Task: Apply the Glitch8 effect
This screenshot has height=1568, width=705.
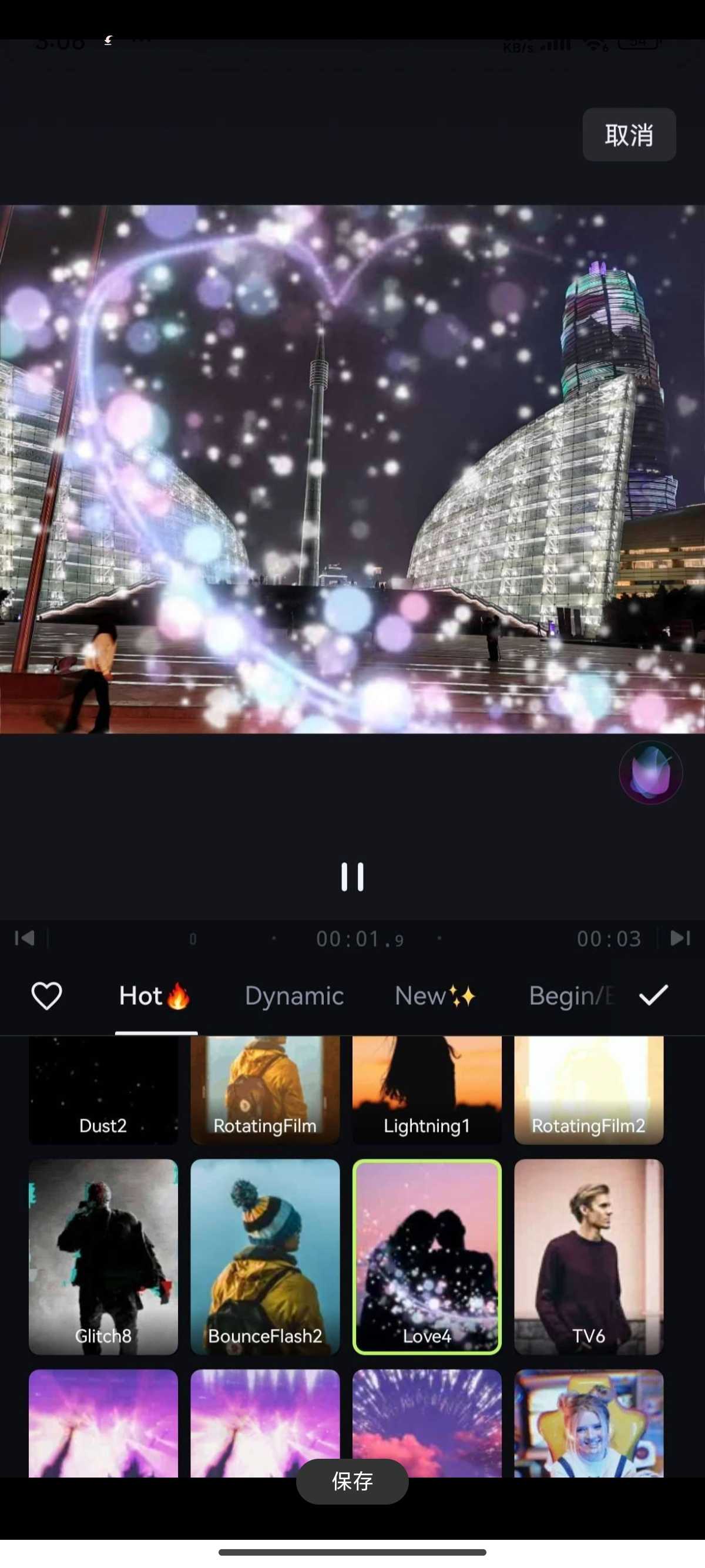Action: click(103, 1256)
